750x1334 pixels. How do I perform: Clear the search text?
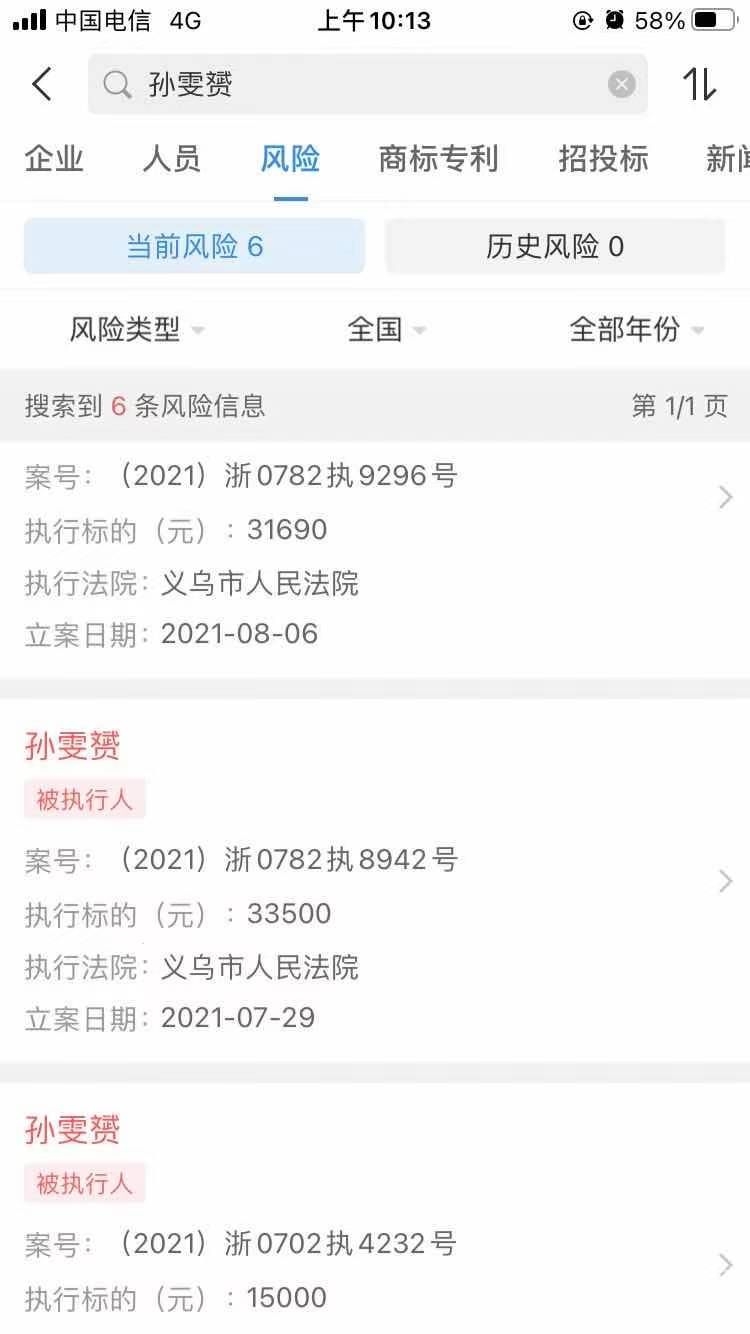click(x=621, y=85)
